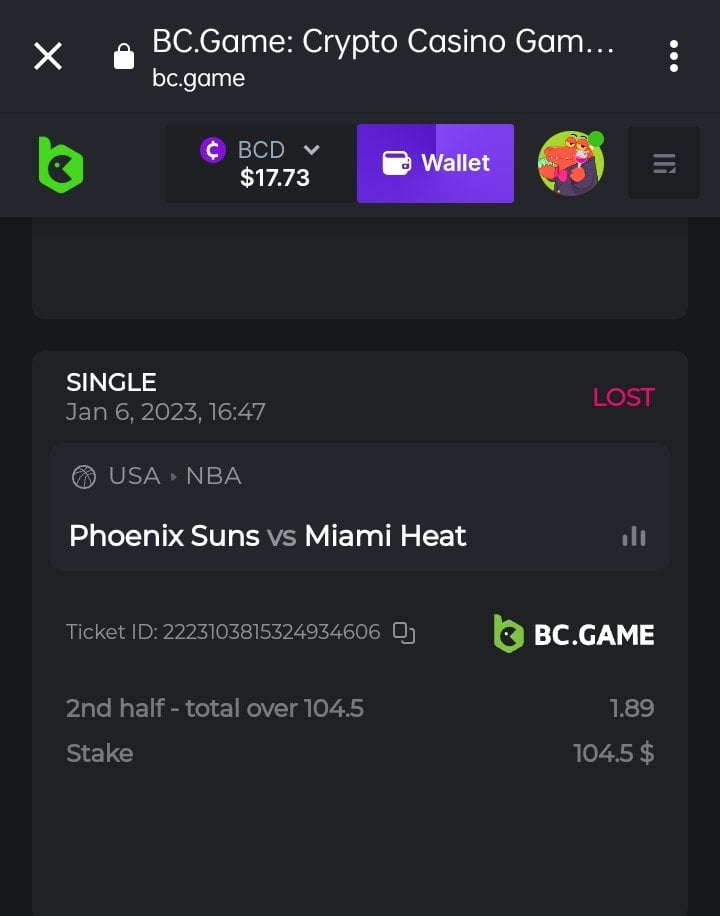Go to the BC.Game home logo
Image resolution: width=720 pixels, height=916 pixels.
coord(60,164)
